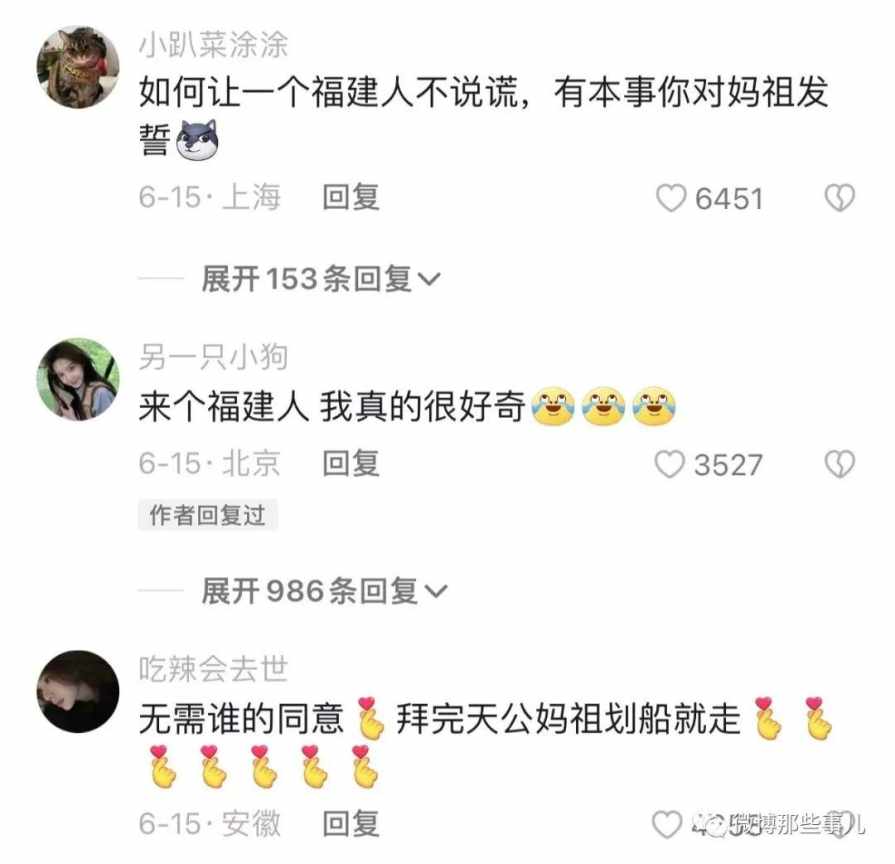Reply to 吃辣会去世's comment
Screen dimensions: 895x864
click(x=351, y=824)
